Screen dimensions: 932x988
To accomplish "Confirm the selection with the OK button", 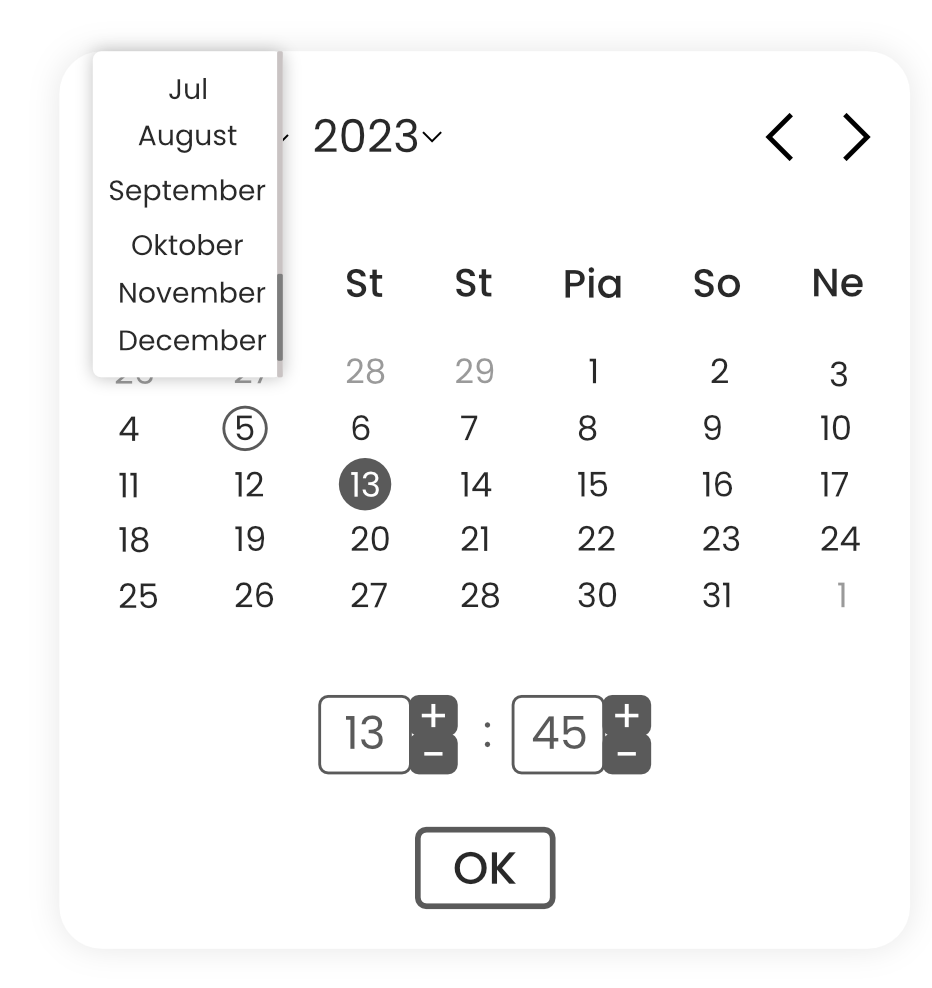I will (485, 868).
